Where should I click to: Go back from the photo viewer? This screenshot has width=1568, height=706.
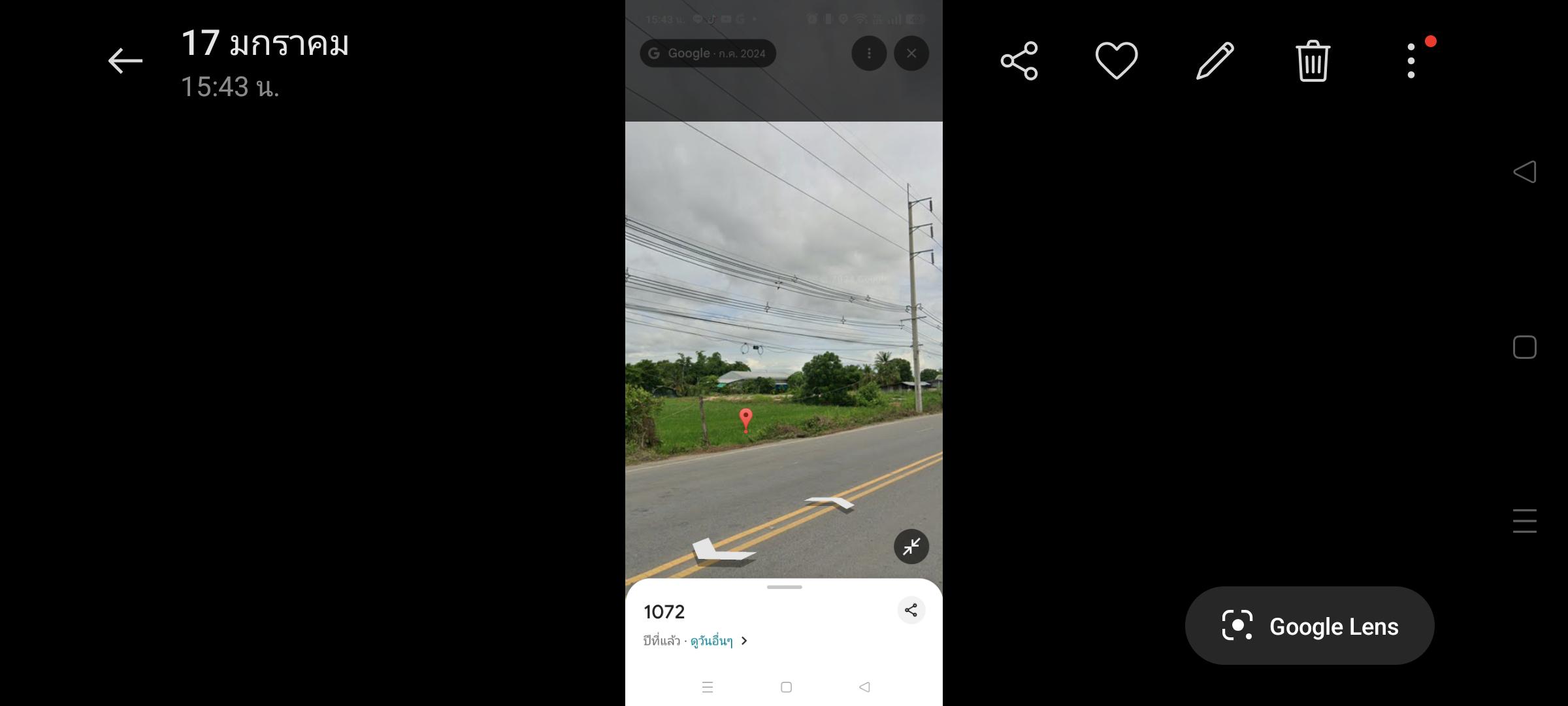(x=125, y=61)
